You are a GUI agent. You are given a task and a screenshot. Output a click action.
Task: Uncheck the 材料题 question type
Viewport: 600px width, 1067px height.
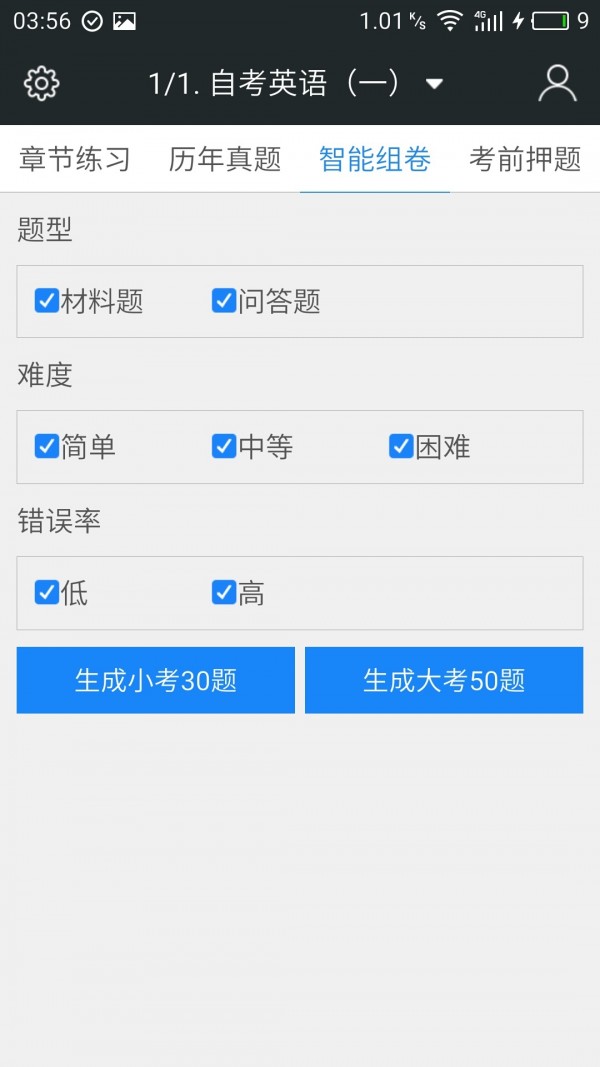coord(47,301)
